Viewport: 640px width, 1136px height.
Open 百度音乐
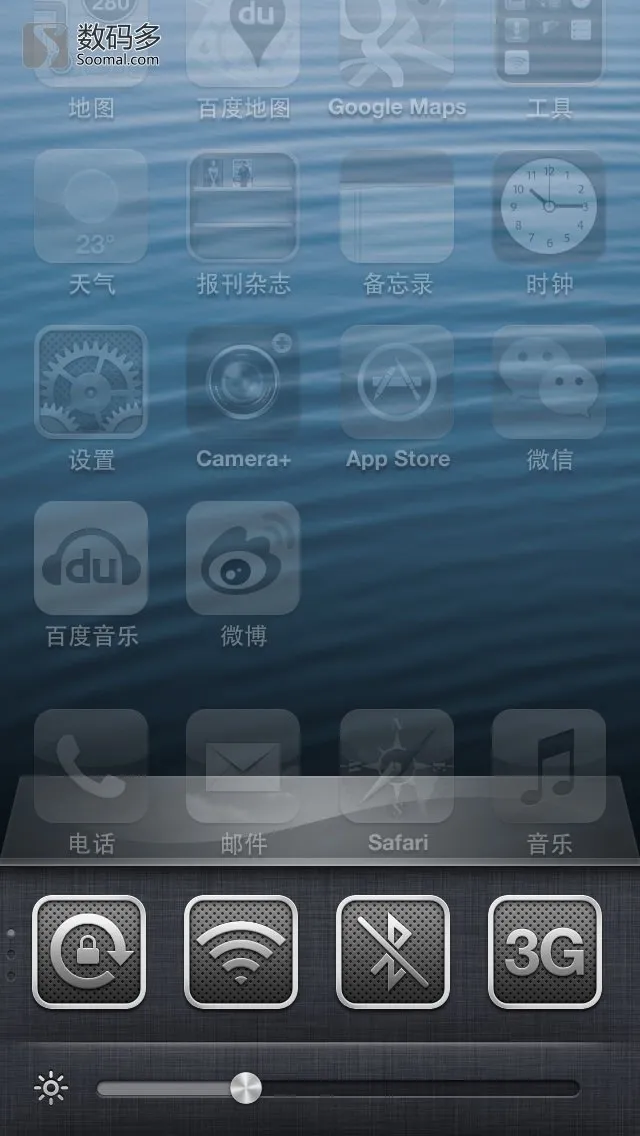(x=91, y=558)
